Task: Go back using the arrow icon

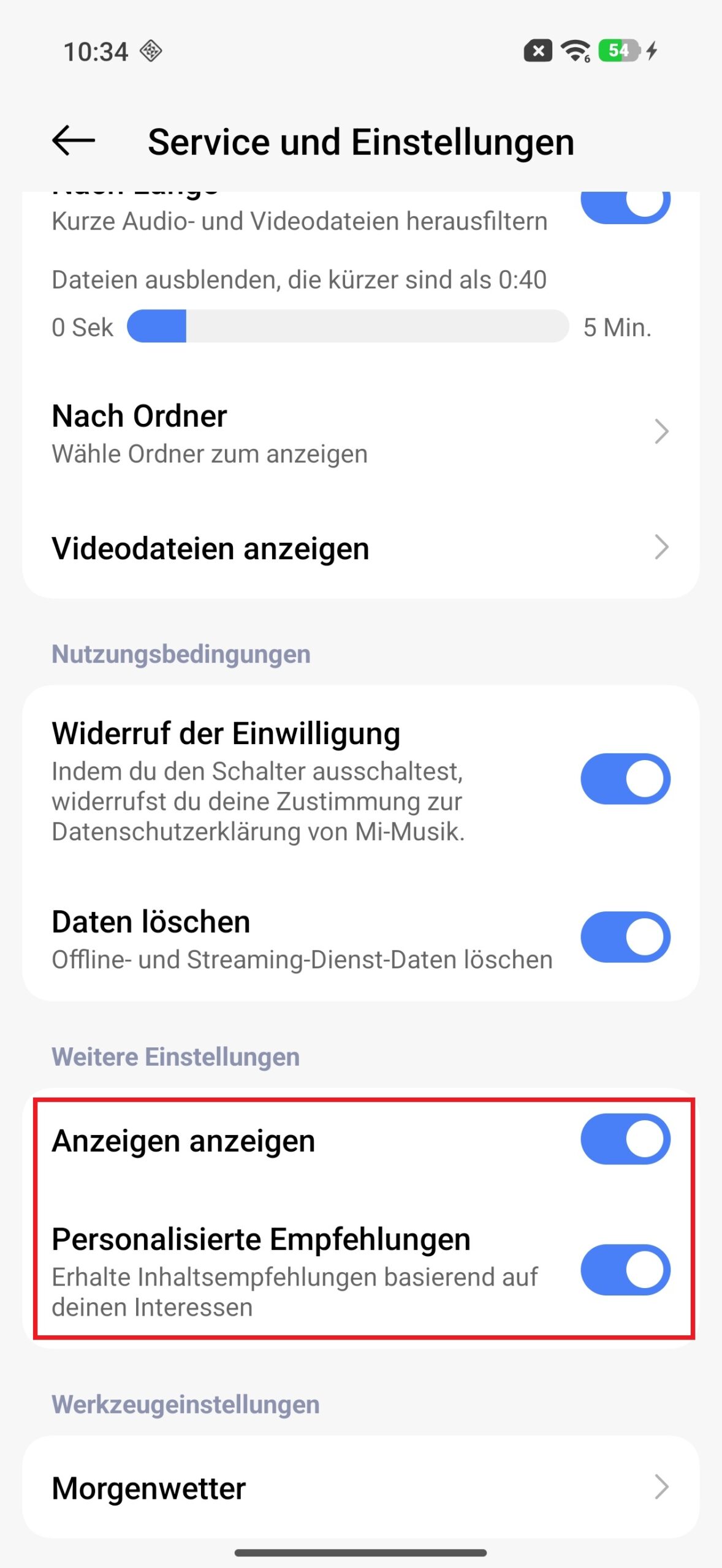Action: tap(74, 141)
